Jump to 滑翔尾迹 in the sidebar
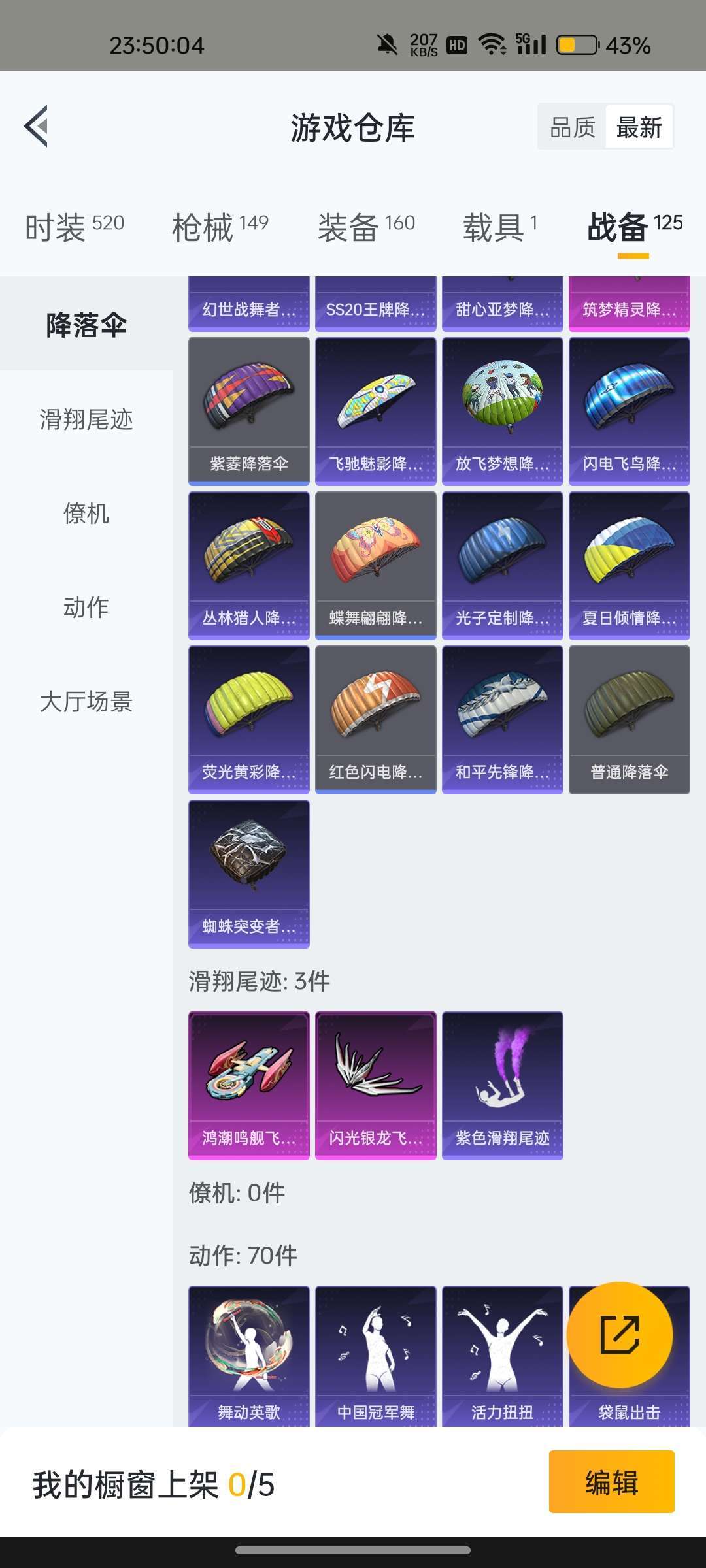The height and width of the screenshot is (1568, 706). (86, 419)
